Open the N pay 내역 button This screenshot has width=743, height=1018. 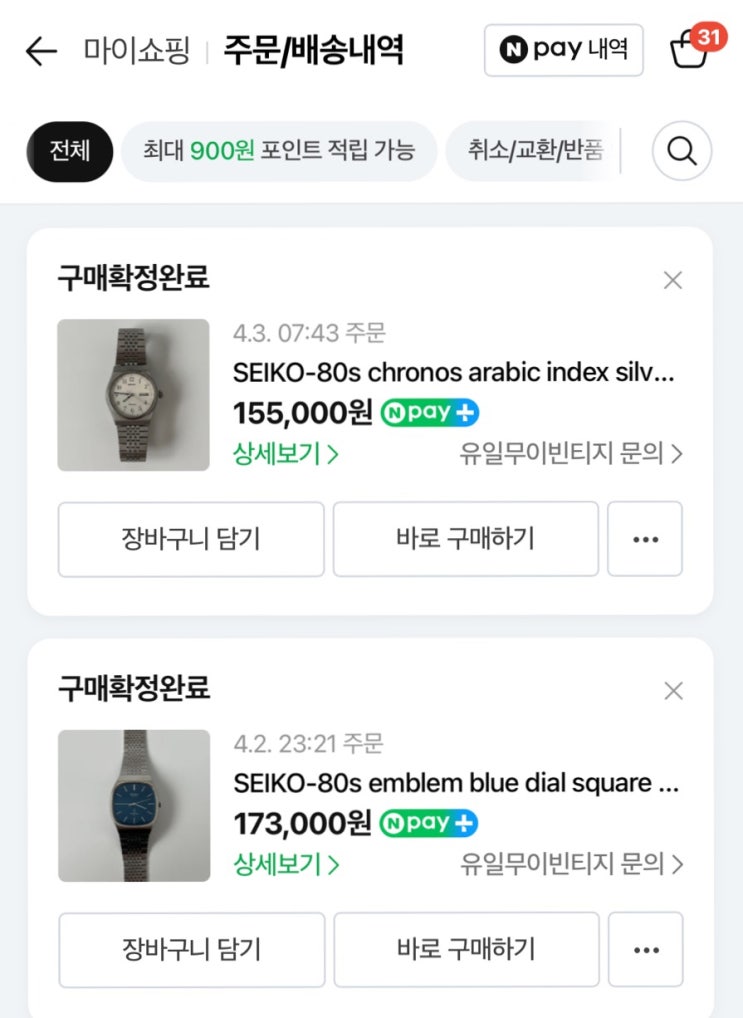click(563, 51)
